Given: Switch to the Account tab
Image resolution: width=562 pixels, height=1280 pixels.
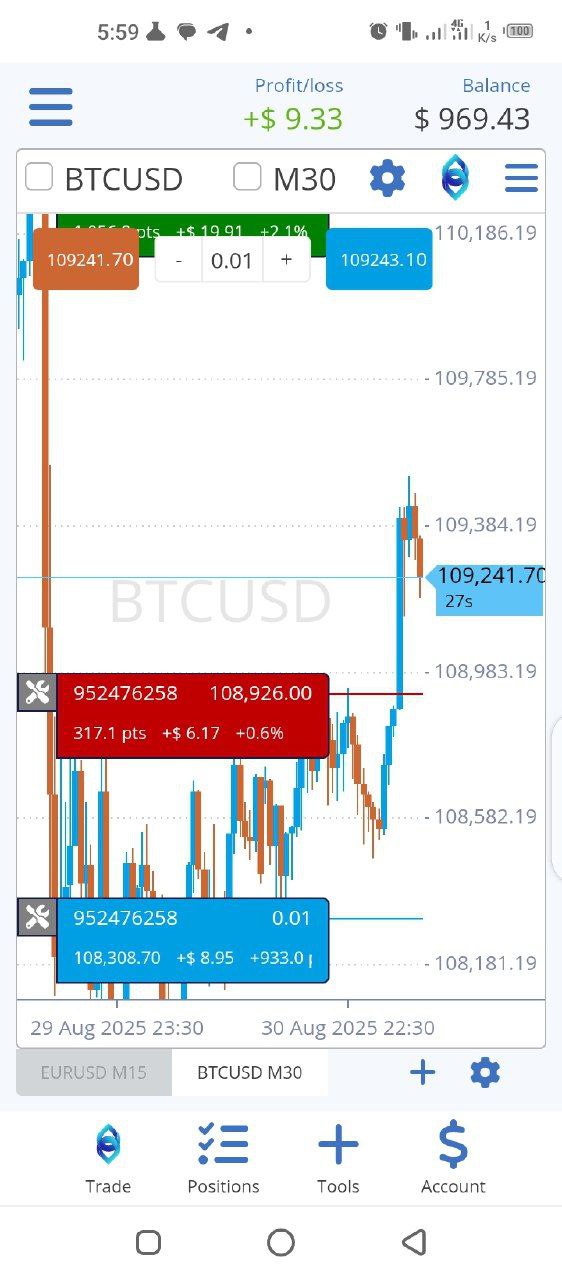Looking at the screenshot, I should [453, 1158].
